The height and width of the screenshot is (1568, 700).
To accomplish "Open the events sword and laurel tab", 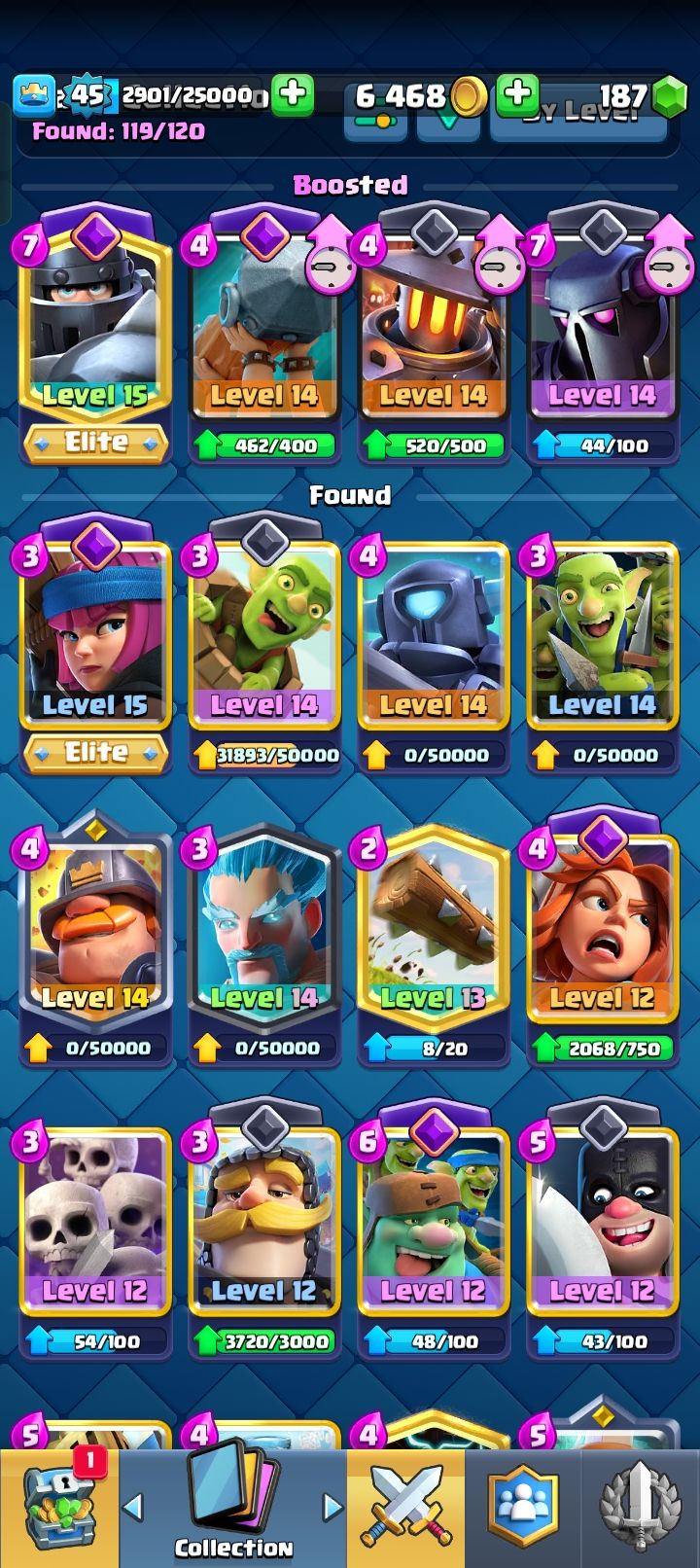I will 640,1508.
